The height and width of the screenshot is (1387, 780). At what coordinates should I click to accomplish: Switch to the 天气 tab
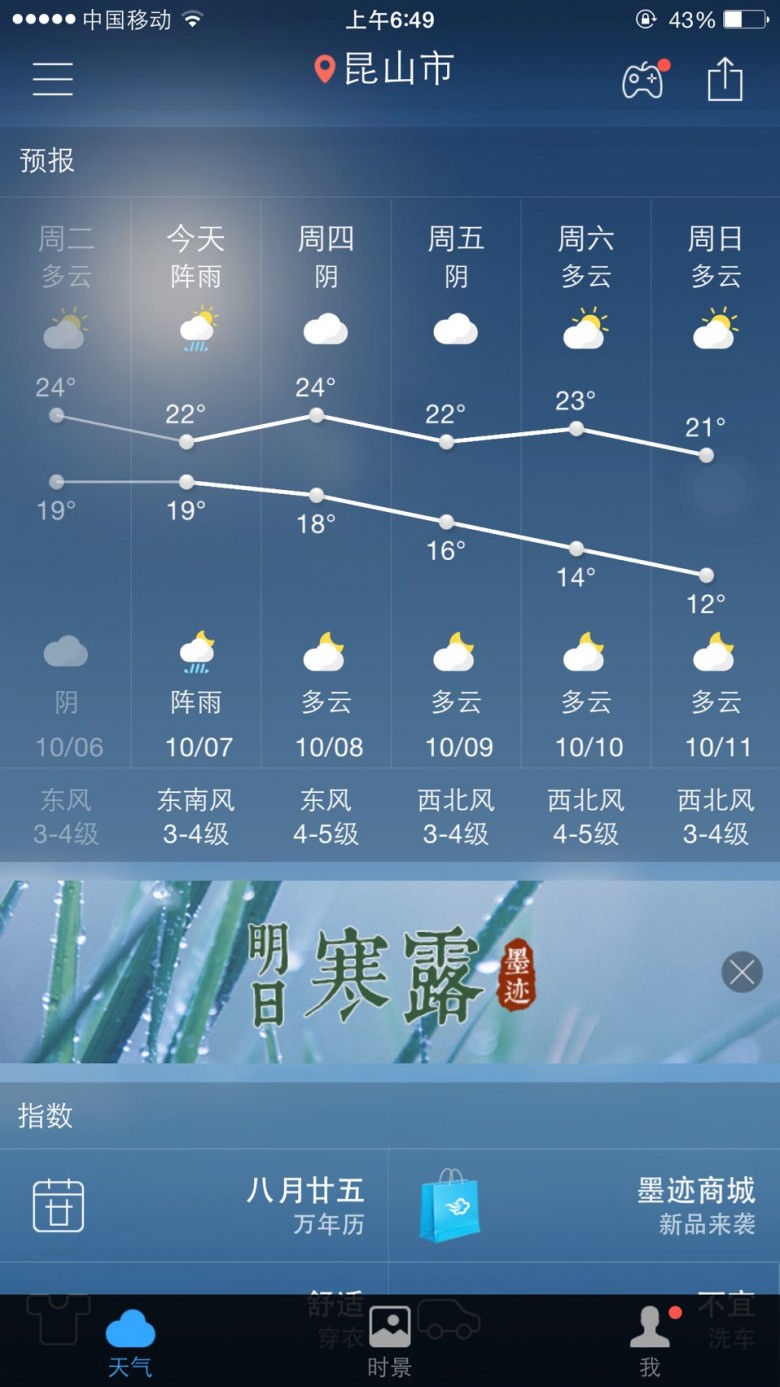point(130,1343)
